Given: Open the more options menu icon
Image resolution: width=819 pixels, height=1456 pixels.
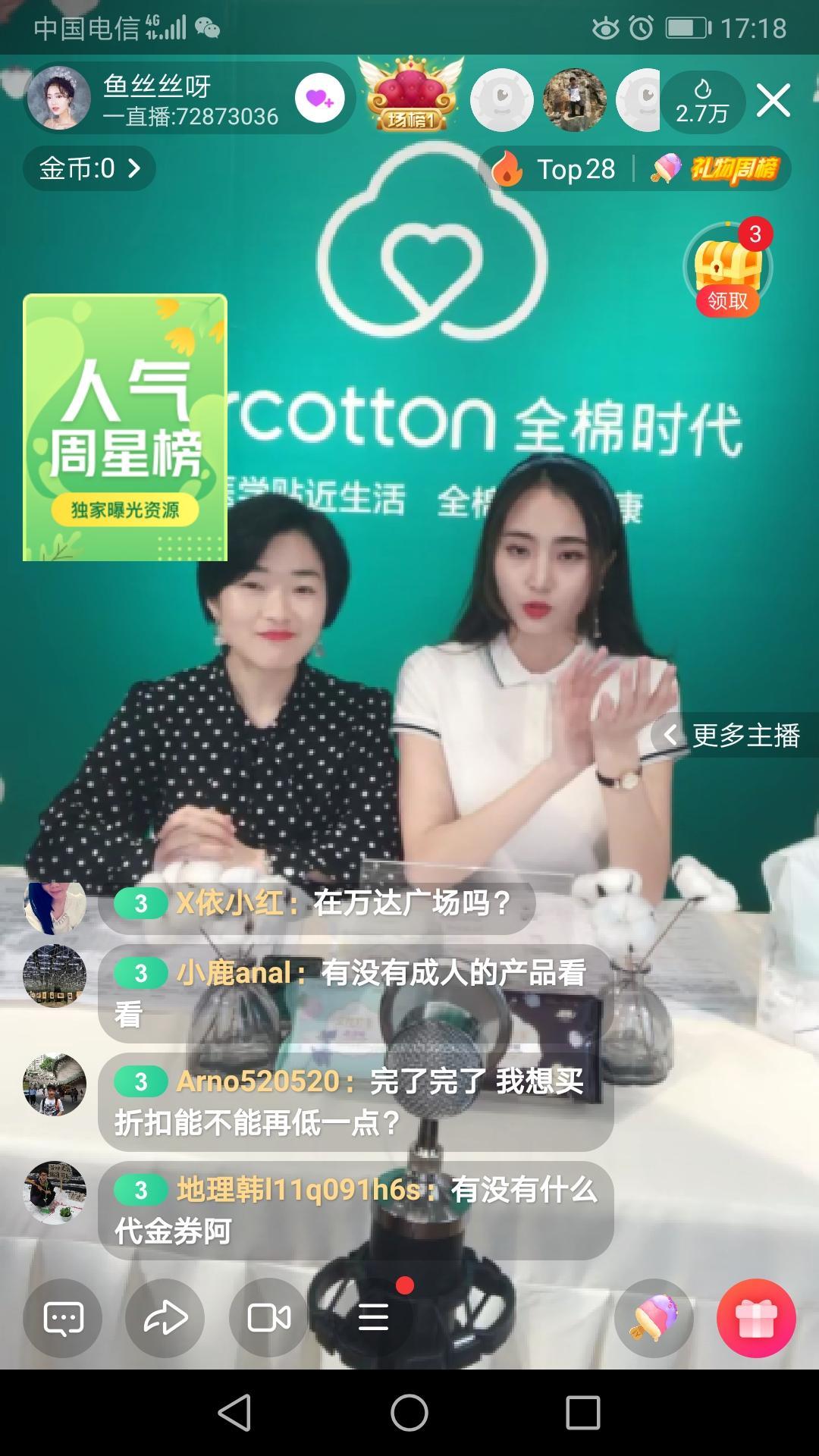Looking at the screenshot, I should tap(373, 1318).
